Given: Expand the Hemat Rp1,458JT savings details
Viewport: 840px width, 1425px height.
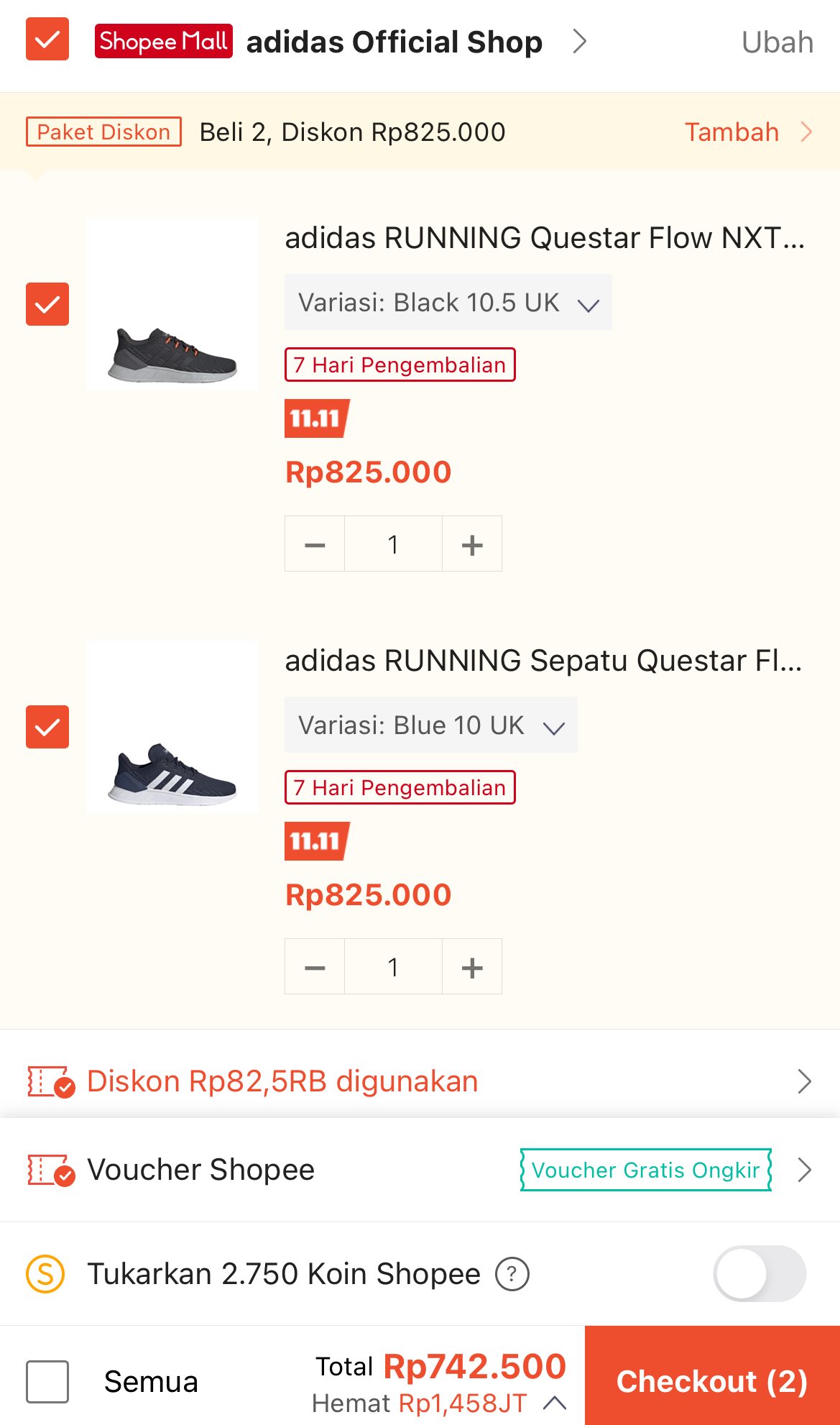Looking at the screenshot, I should click(555, 1403).
